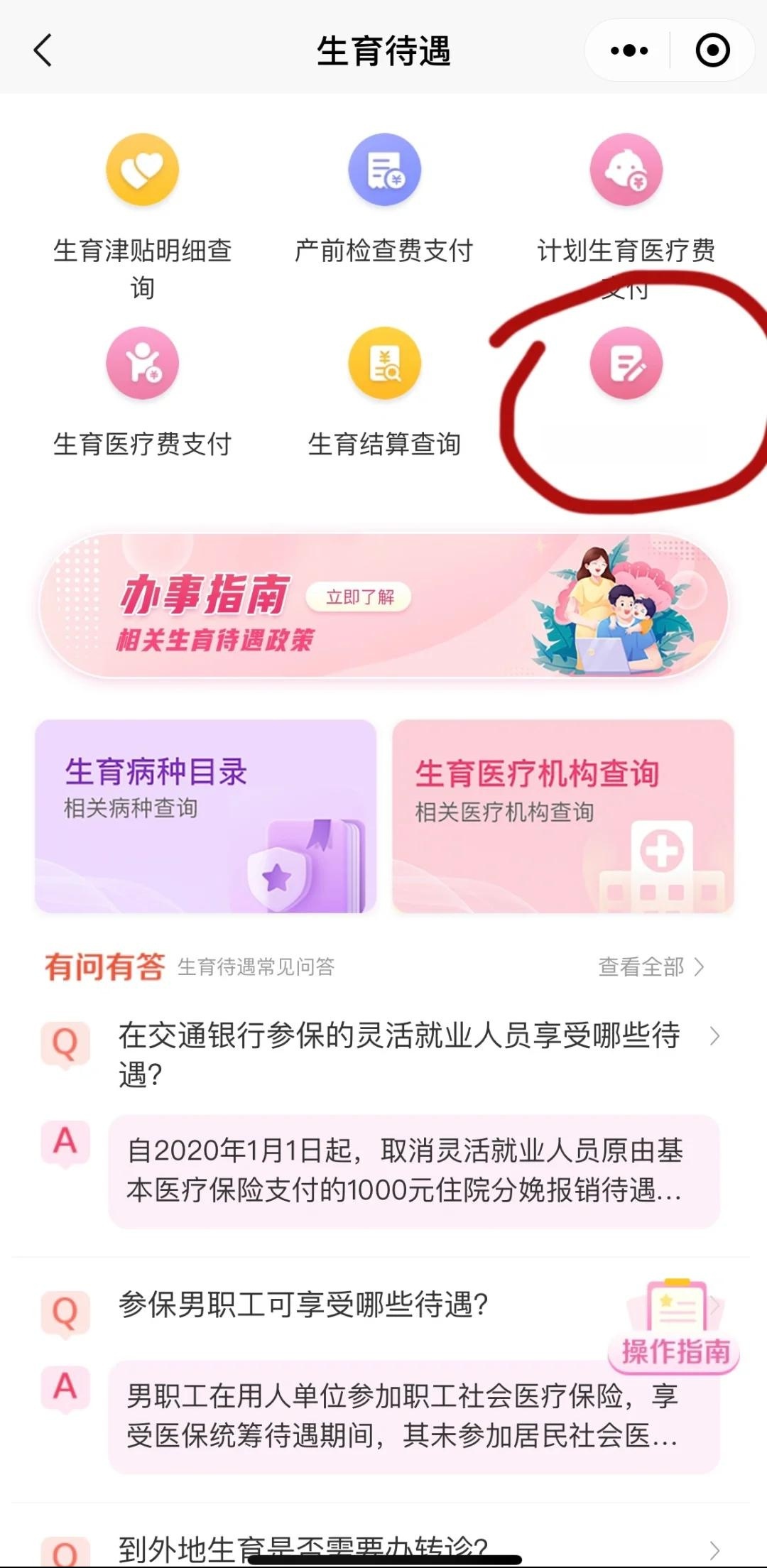Screen dimensions: 767x1568
Task: Click the 生育医疗费支付 pink baby icon
Action: pyautogui.click(x=142, y=362)
